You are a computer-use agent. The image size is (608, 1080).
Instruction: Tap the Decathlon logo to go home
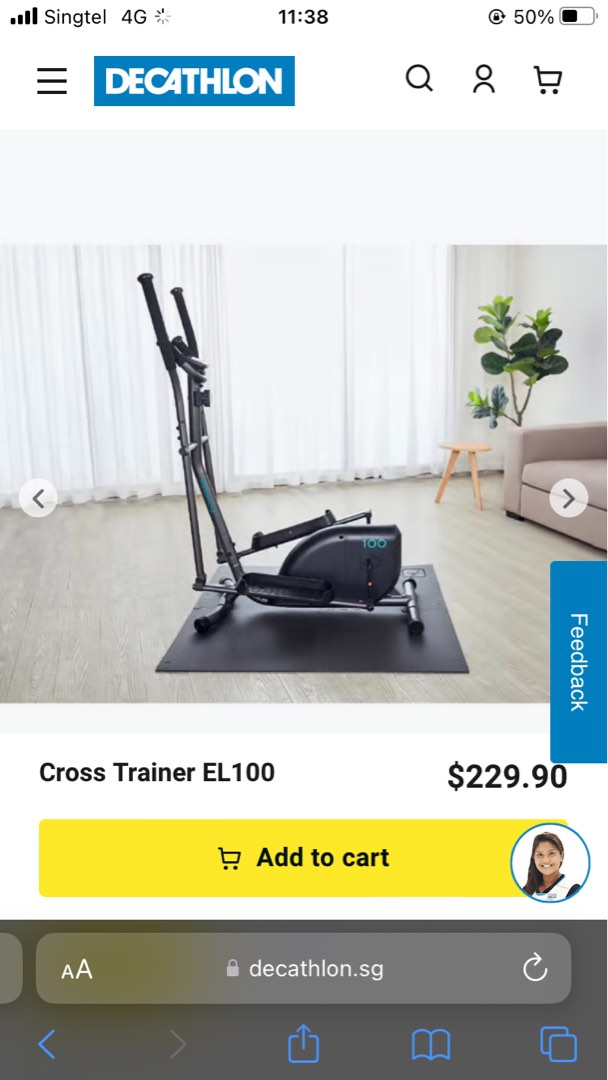tap(194, 81)
